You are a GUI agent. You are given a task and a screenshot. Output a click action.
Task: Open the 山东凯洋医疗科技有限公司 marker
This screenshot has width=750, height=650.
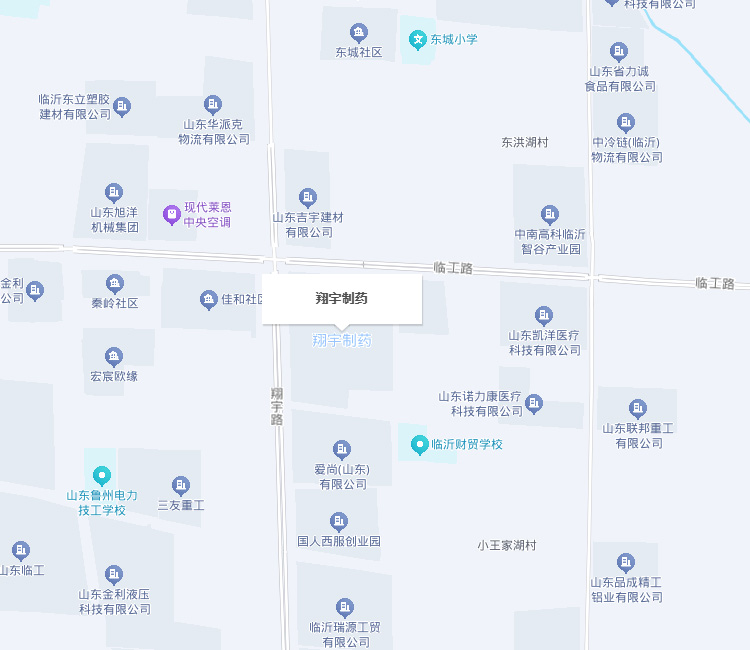point(544,316)
